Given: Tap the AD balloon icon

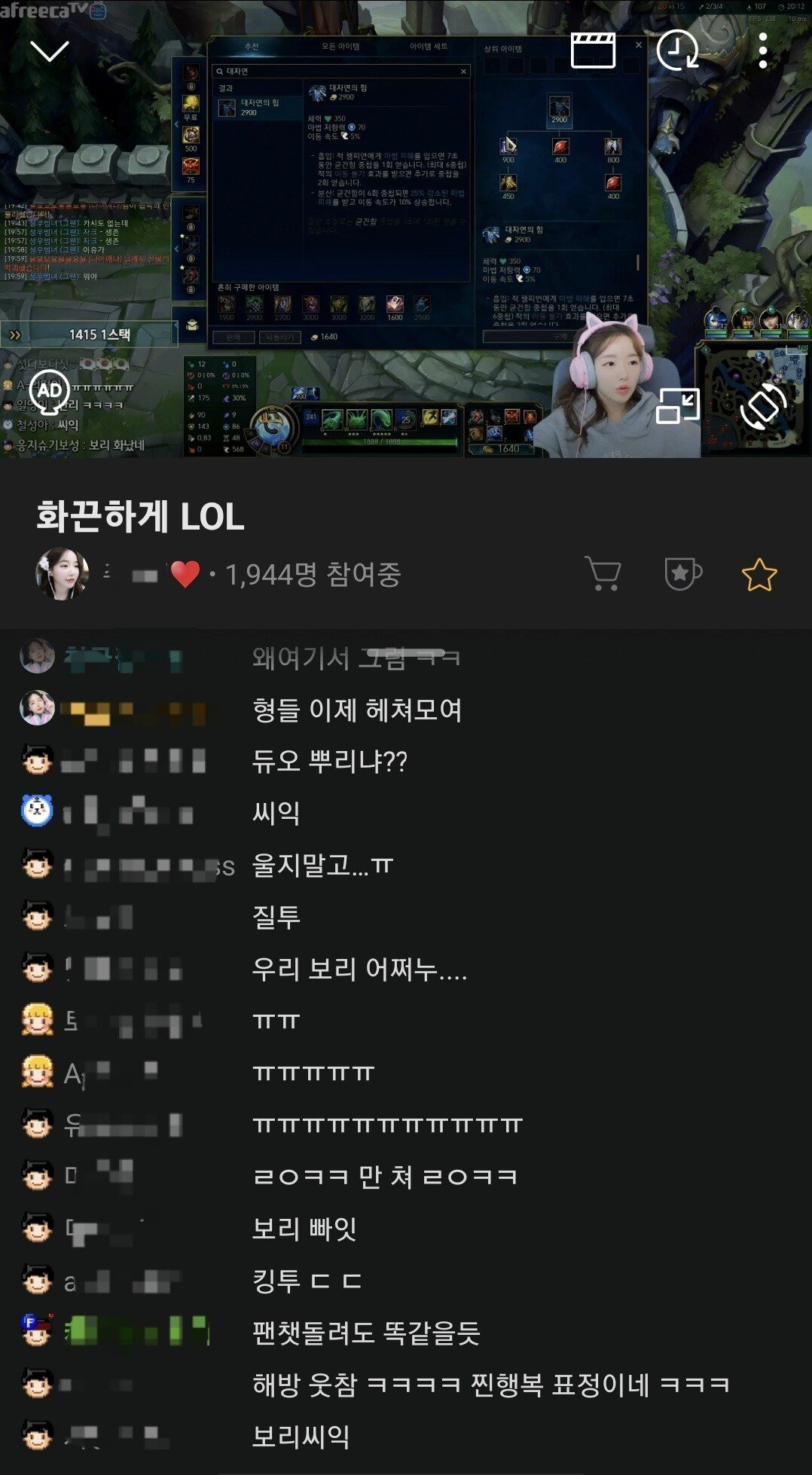Looking at the screenshot, I should pos(50,392).
